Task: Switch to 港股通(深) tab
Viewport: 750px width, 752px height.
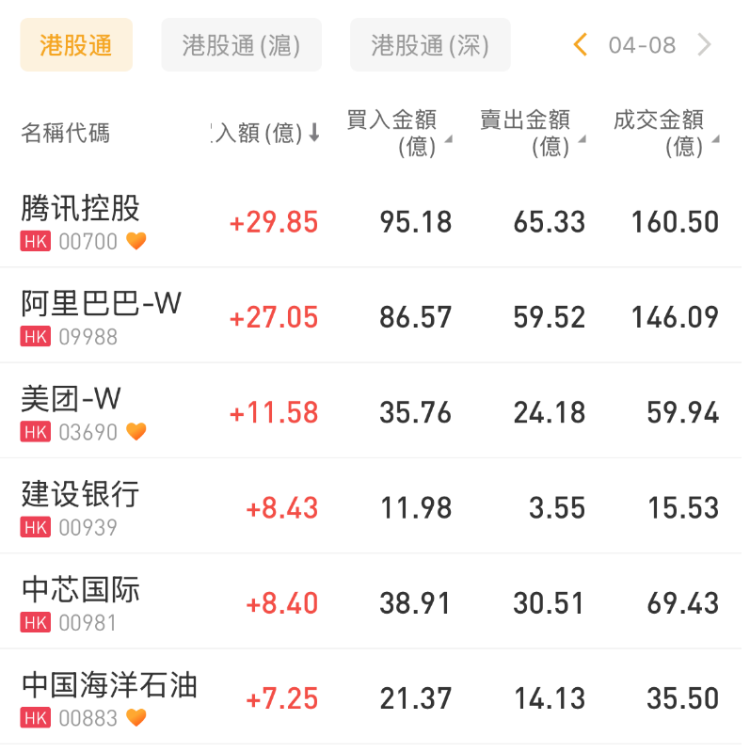Action: click(430, 45)
